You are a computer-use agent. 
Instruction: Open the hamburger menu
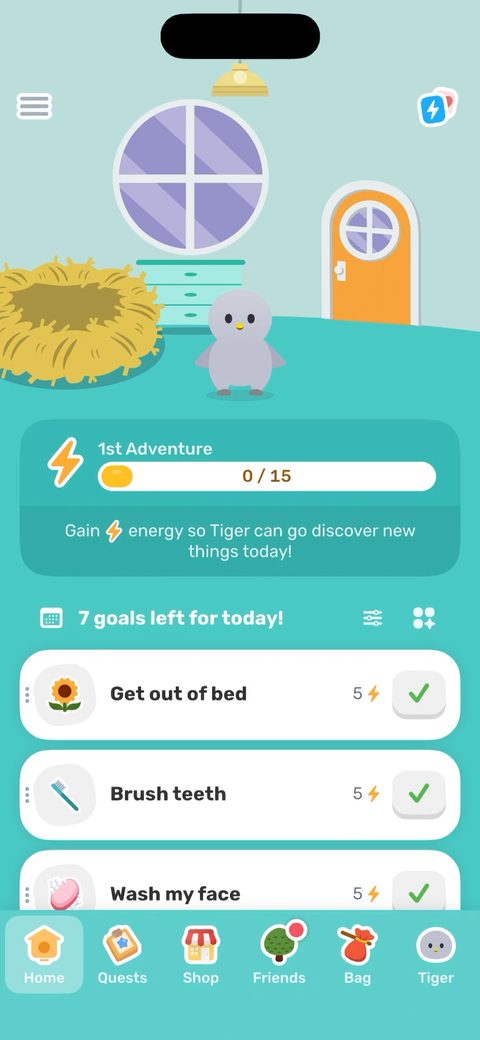coord(34,106)
